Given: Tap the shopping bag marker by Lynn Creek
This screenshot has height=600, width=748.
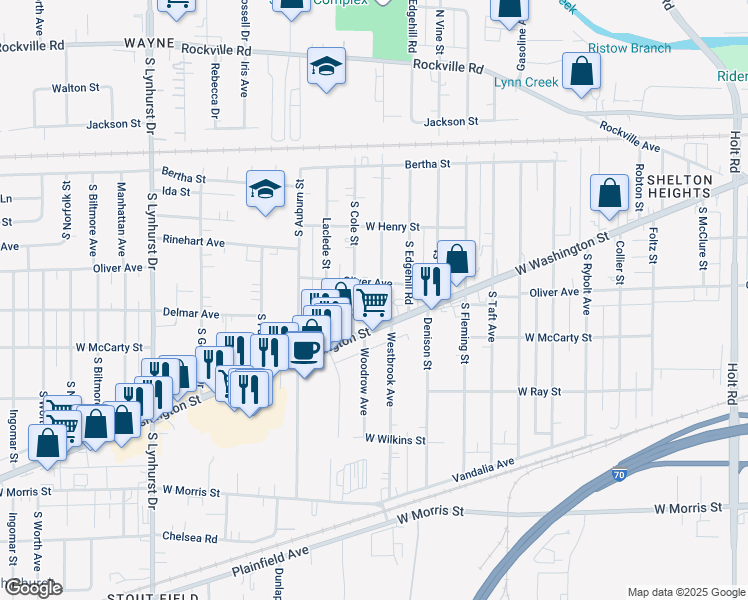Looking at the screenshot, I should click(x=581, y=72).
